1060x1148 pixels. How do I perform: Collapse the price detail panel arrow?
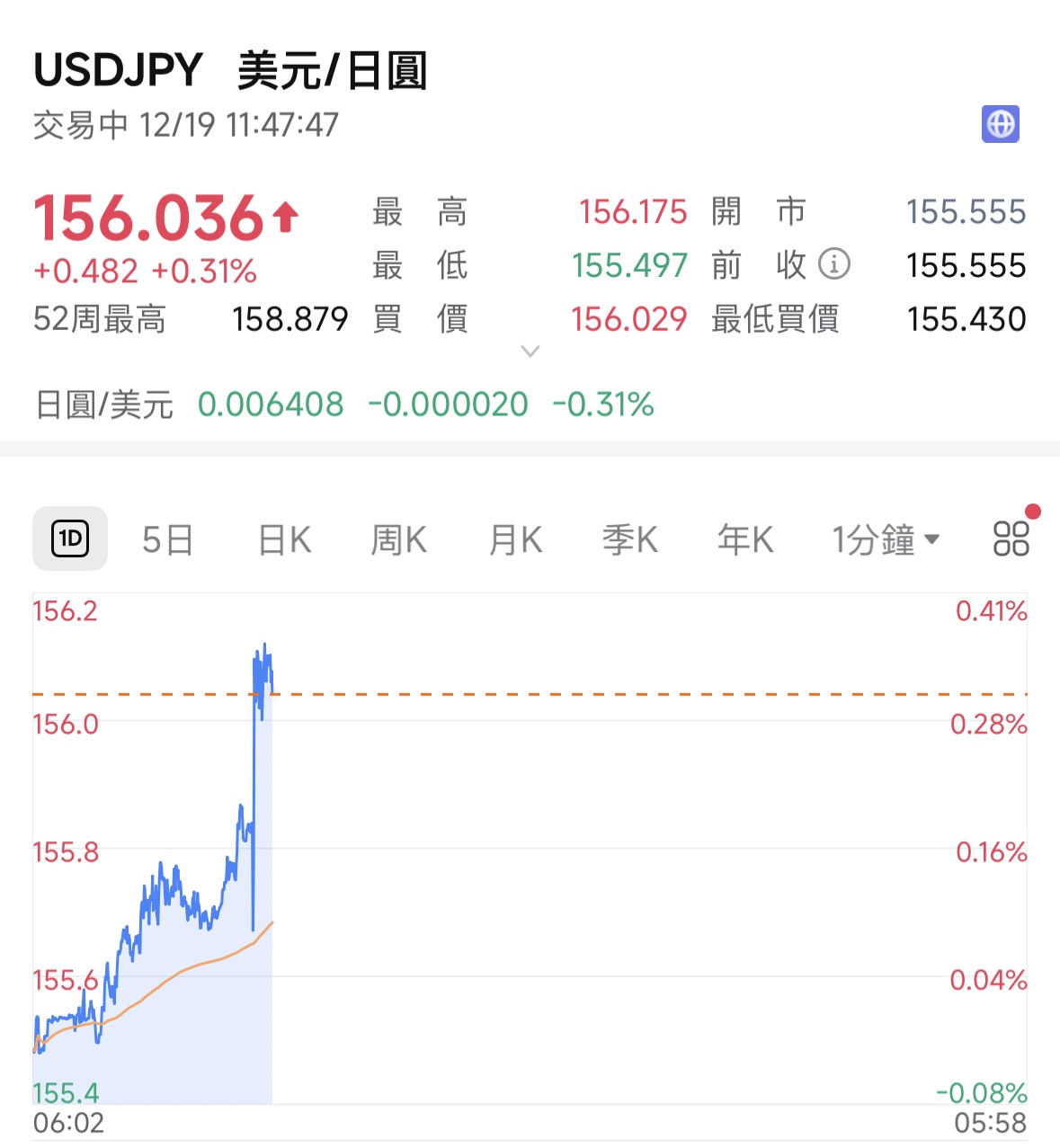click(530, 352)
